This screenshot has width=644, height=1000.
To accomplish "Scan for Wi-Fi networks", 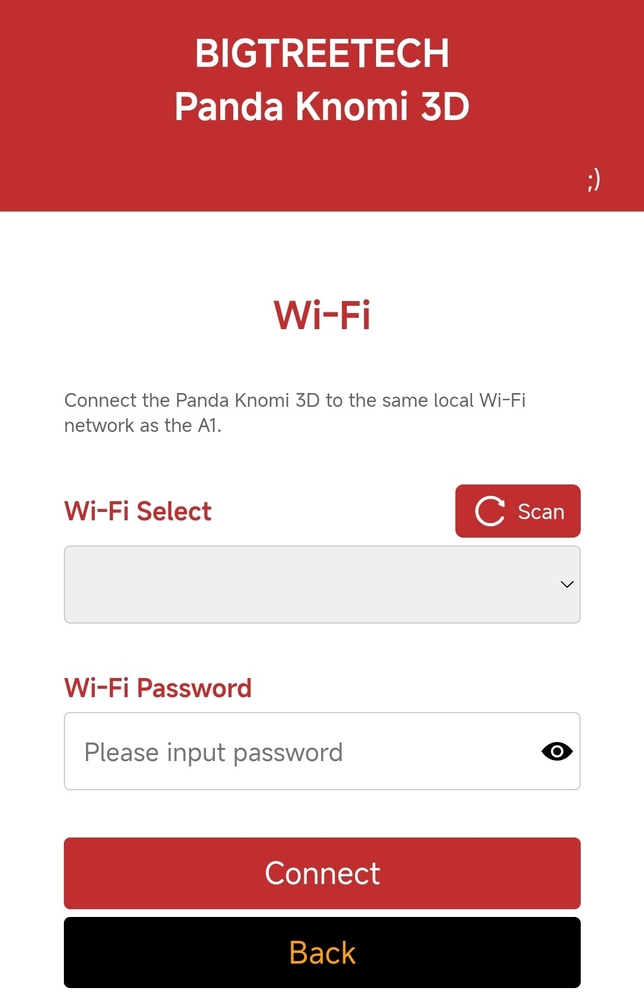I will click(x=517, y=511).
